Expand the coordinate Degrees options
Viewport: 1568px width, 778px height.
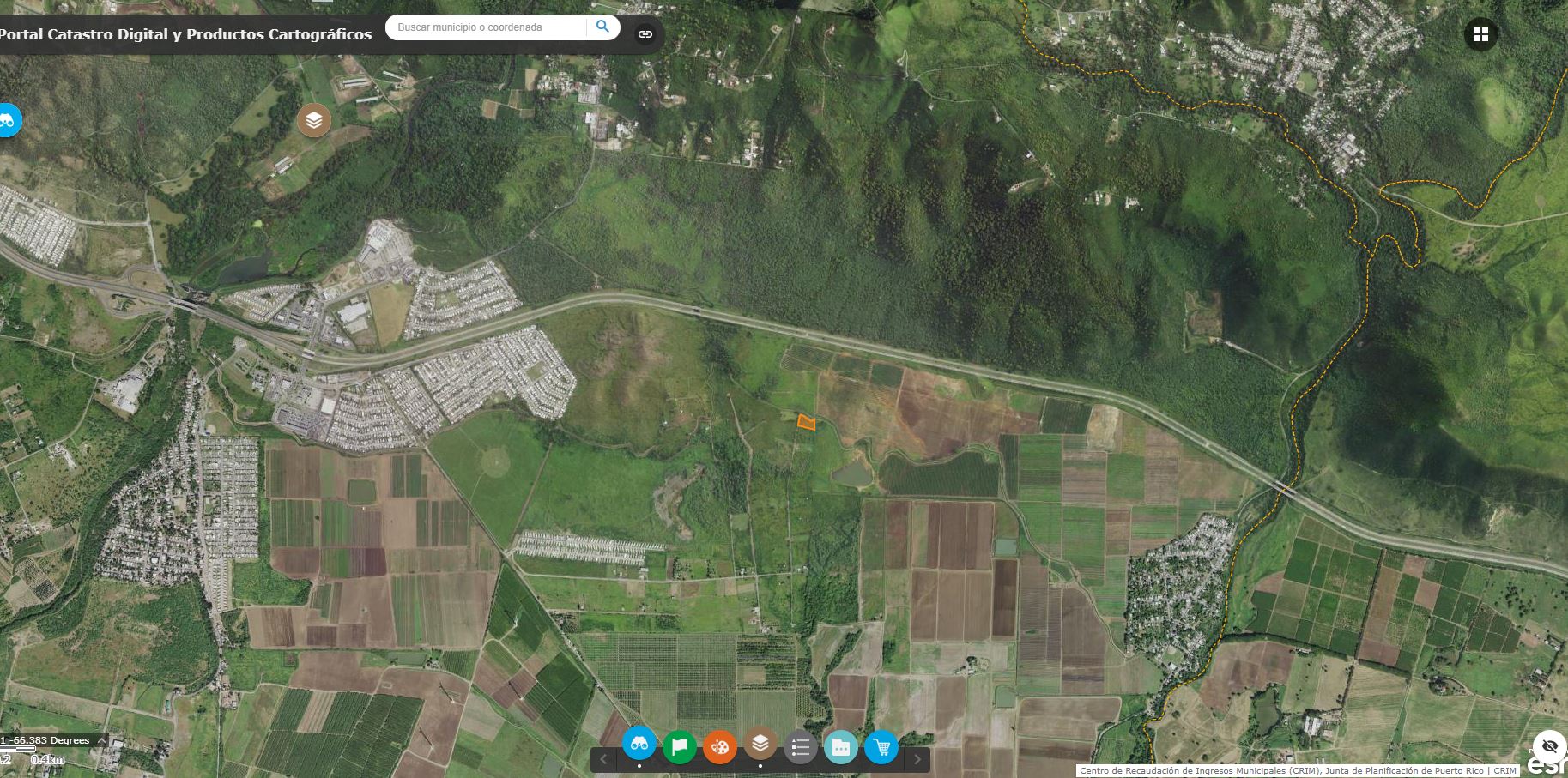pyautogui.click(x=101, y=740)
